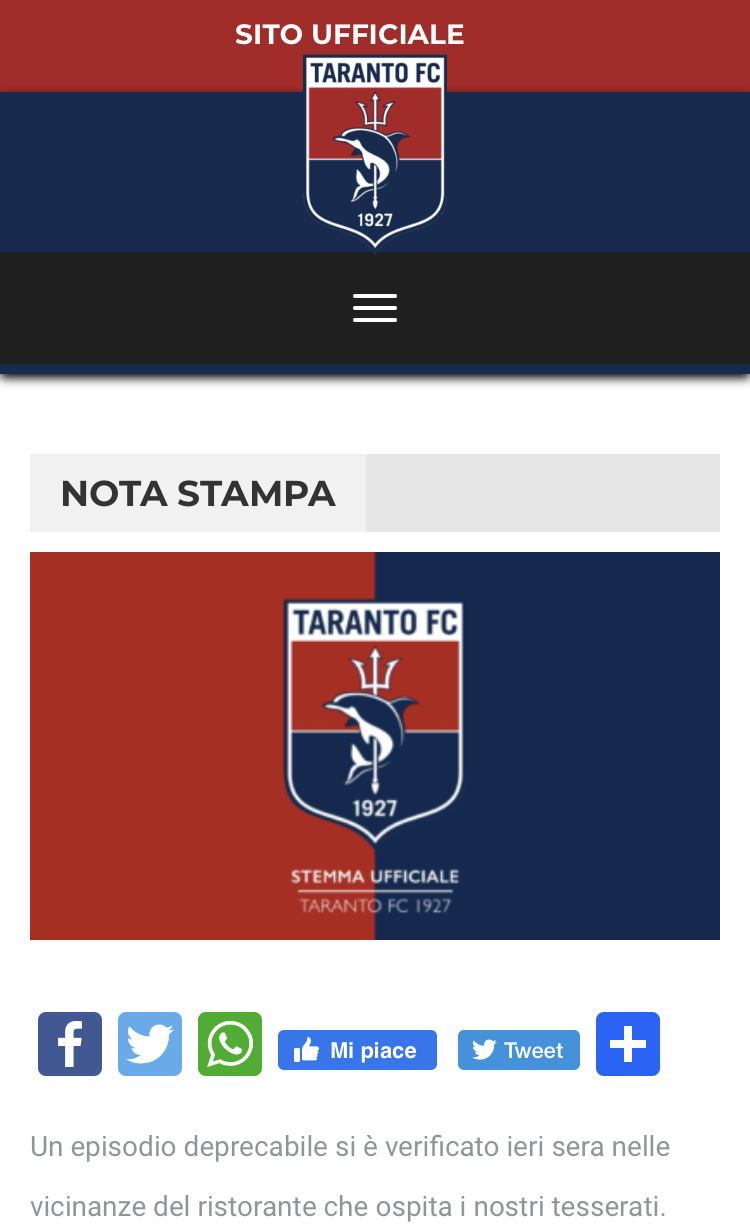This screenshot has width=750, height=1231.
Task: Tweet this press note
Action: click(x=518, y=1050)
